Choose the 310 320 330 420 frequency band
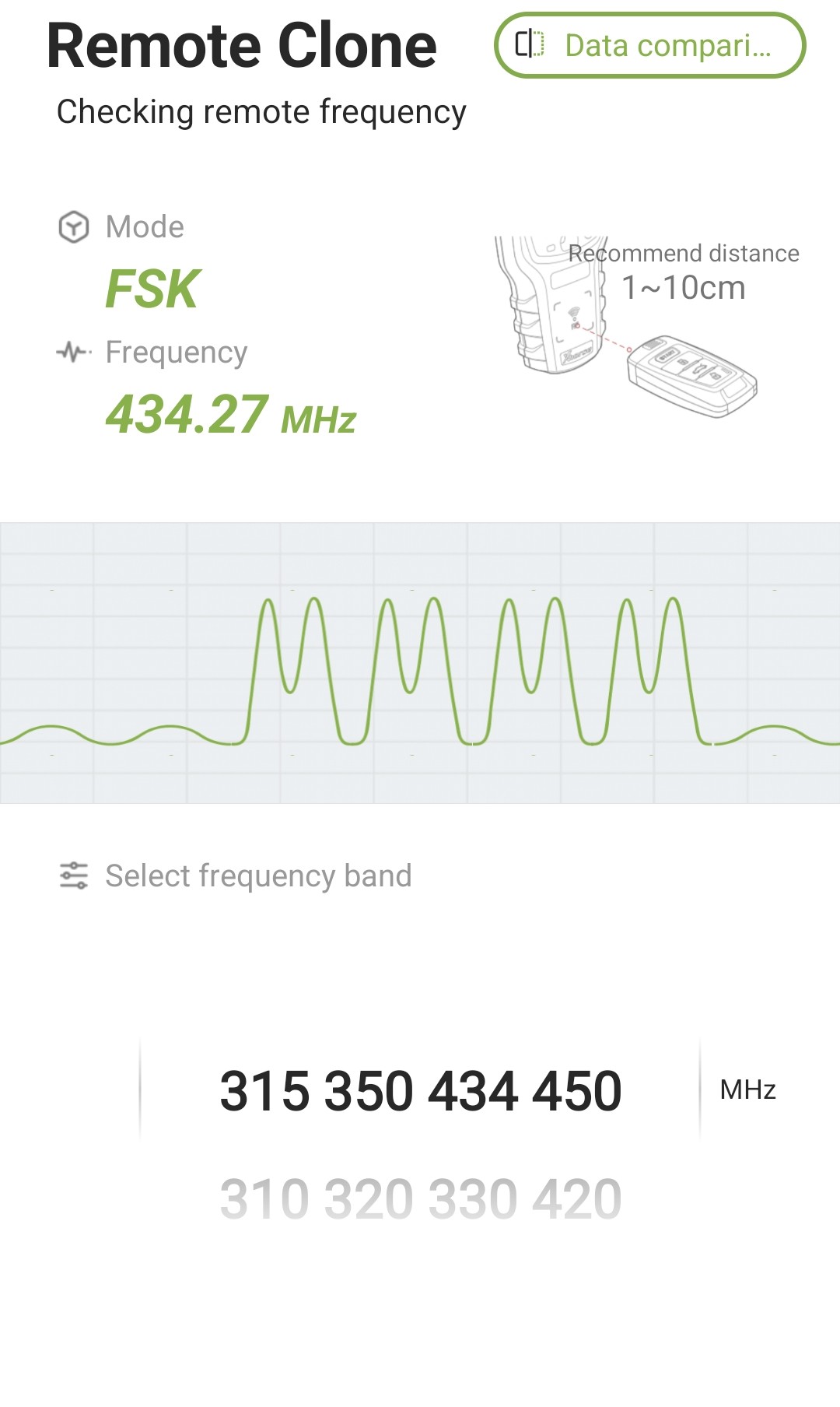Screen dimensions: 840x1407 click(420, 1198)
